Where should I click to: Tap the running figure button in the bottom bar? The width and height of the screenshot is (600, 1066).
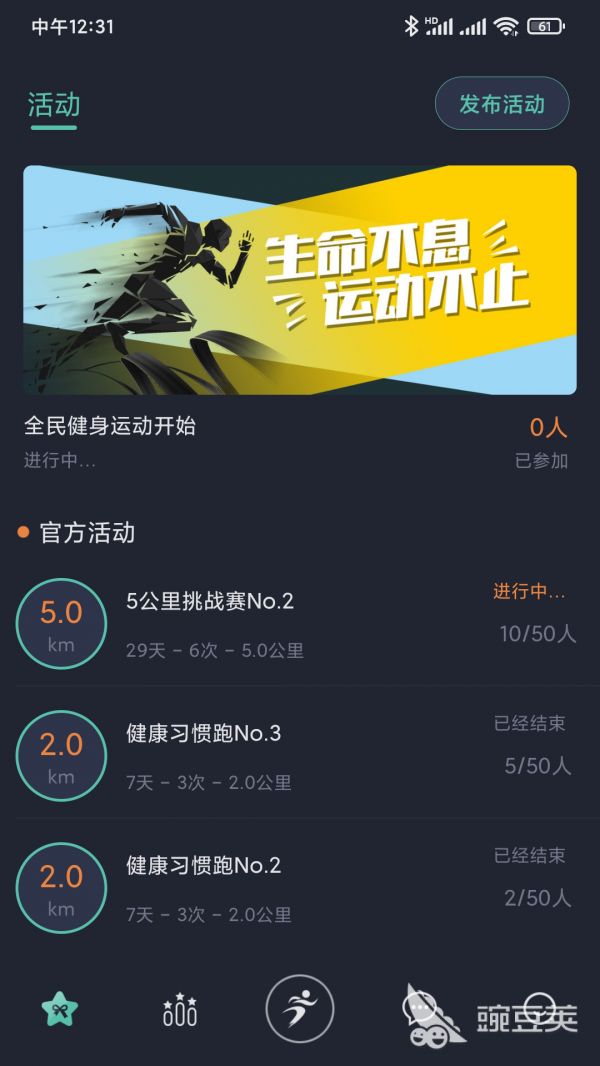coord(300,1010)
